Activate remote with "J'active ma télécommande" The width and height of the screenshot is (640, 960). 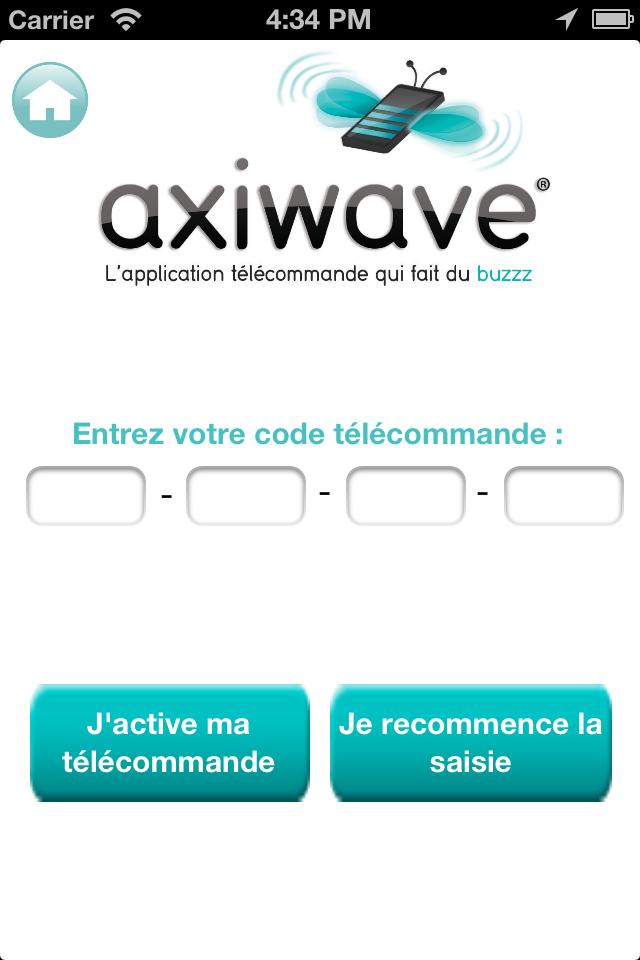(x=169, y=743)
